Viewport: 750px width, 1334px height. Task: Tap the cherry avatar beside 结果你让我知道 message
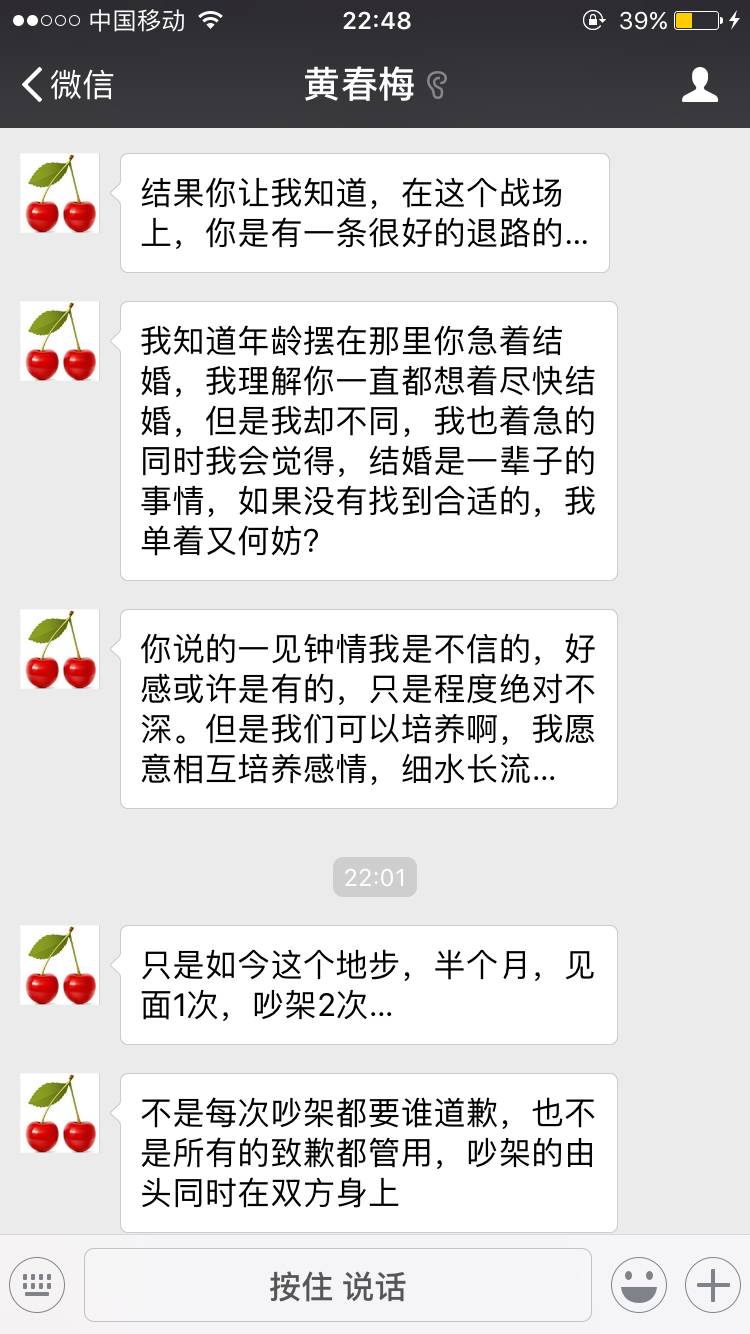click(x=60, y=193)
